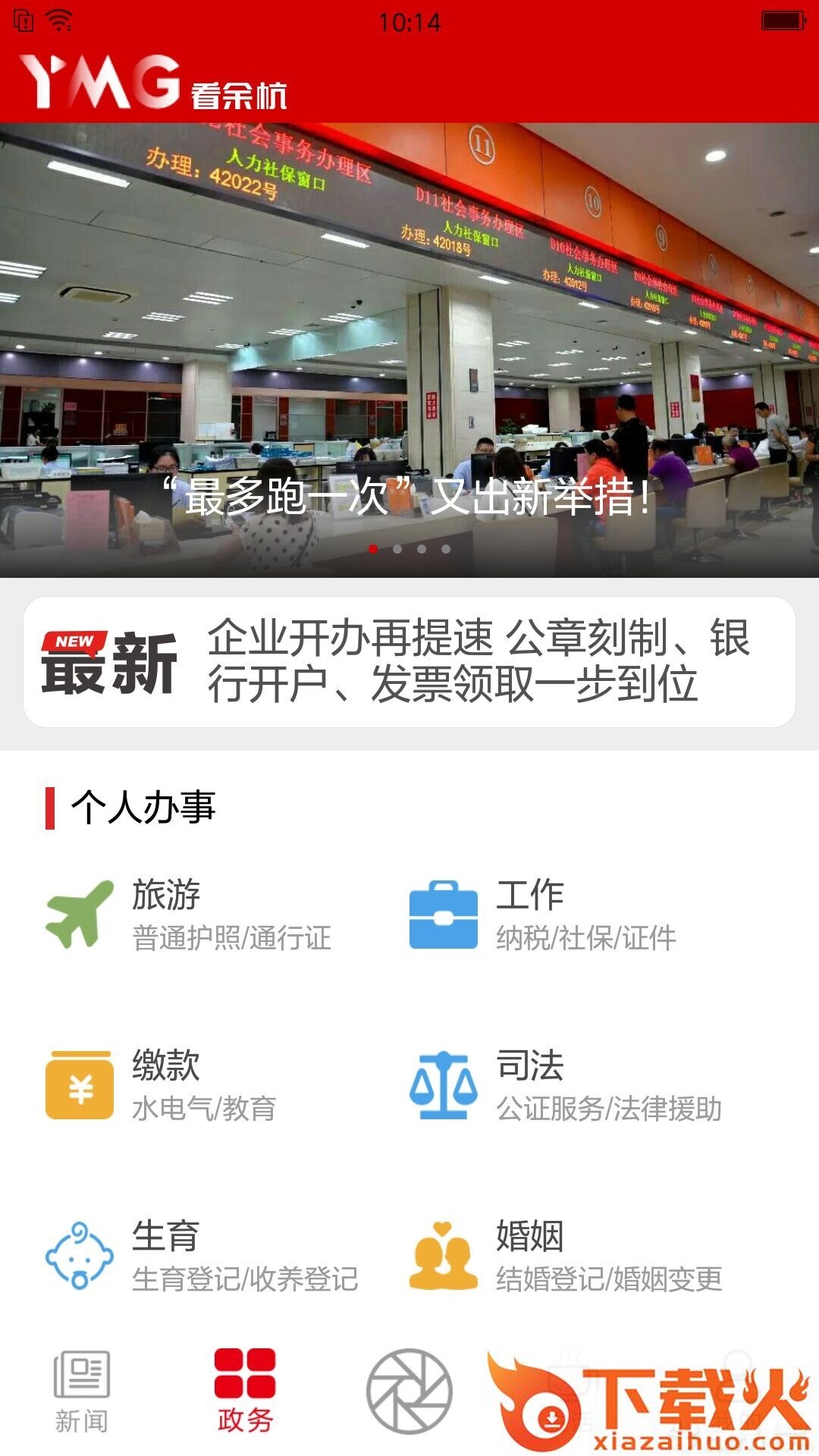Viewport: 819px width, 1456px height.
Task: Open 旅游 passport and travel permit services
Action: pyautogui.click(x=190, y=915)
